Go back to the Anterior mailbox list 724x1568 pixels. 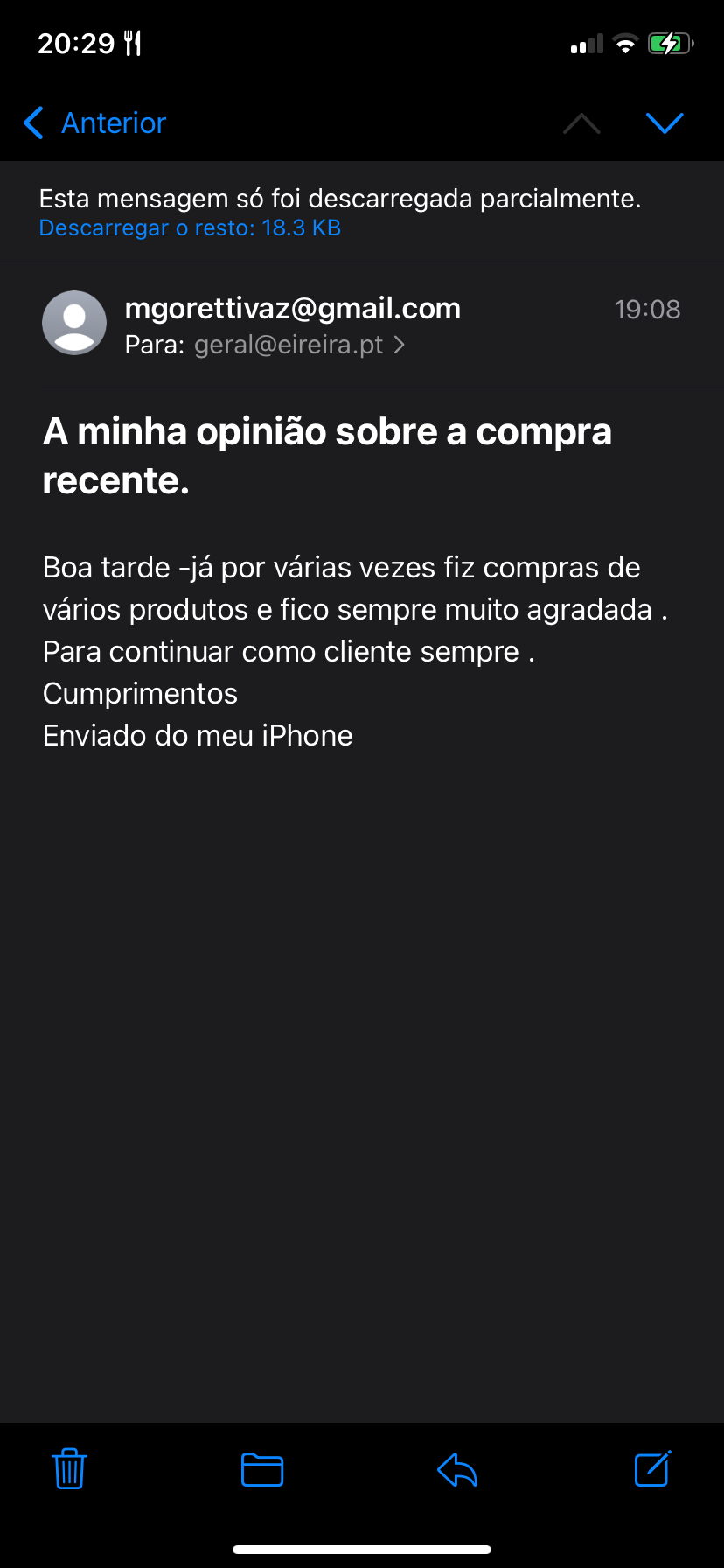tap(94, 123)
